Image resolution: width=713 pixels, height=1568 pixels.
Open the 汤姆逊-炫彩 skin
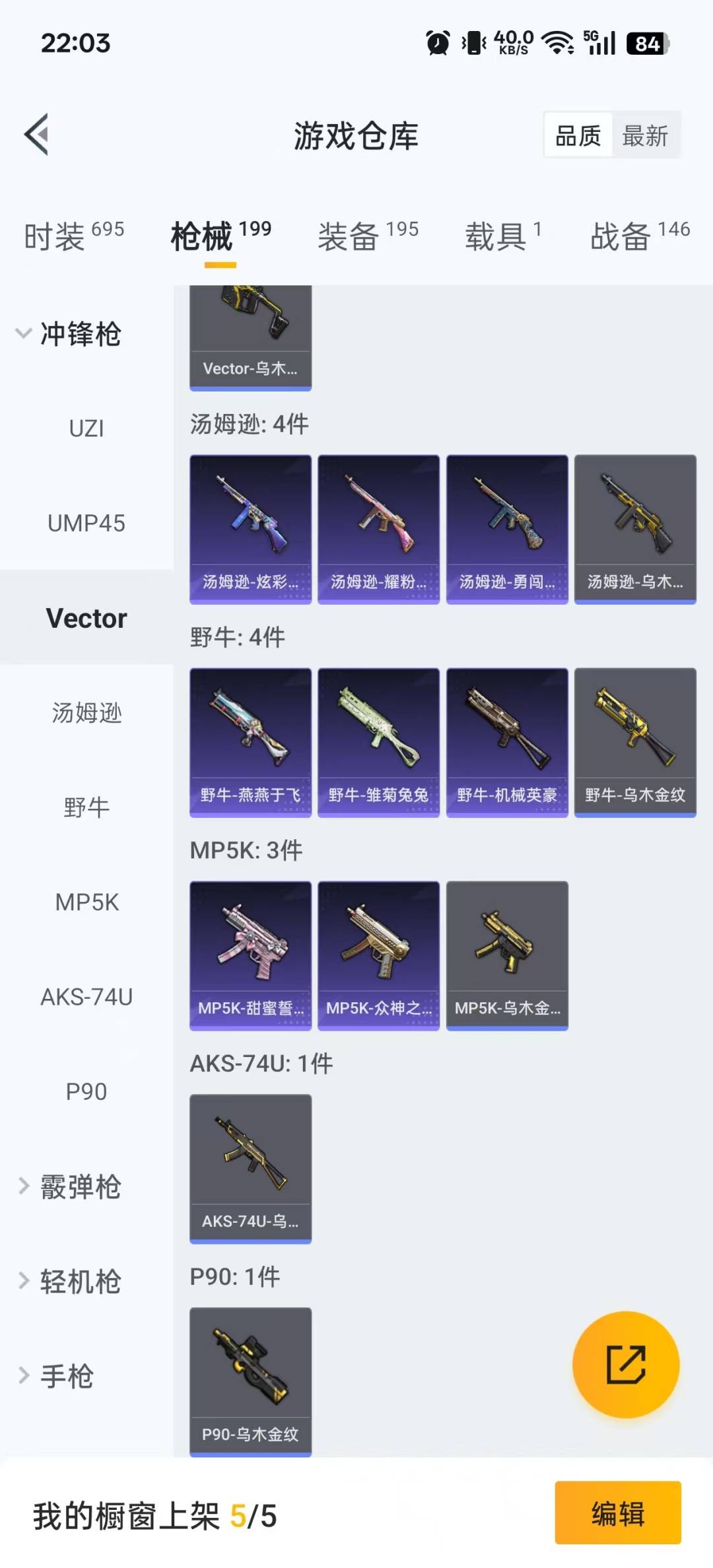pyautogui.click(x=250, y=529)
